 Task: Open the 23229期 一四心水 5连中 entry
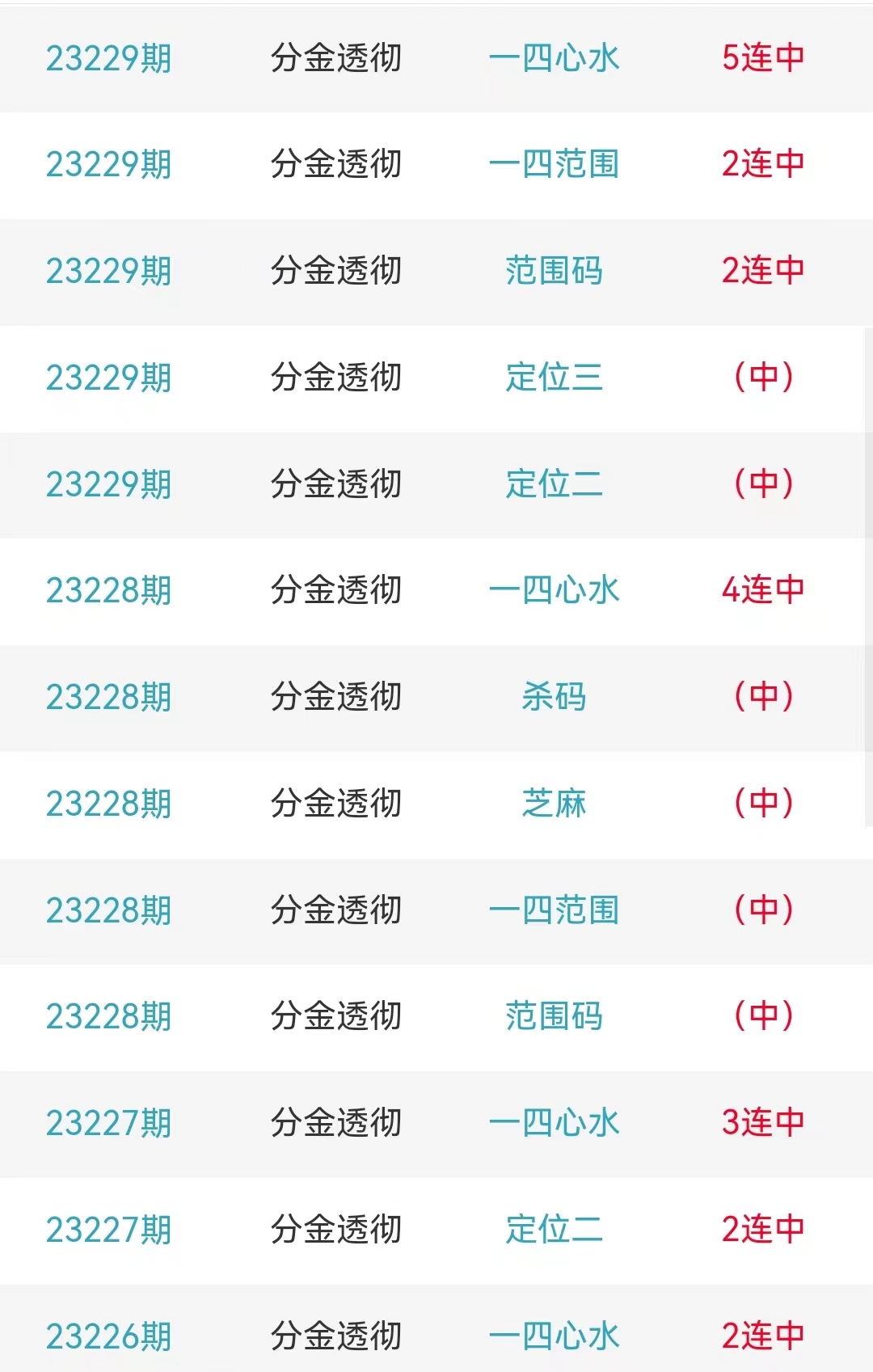554,58
